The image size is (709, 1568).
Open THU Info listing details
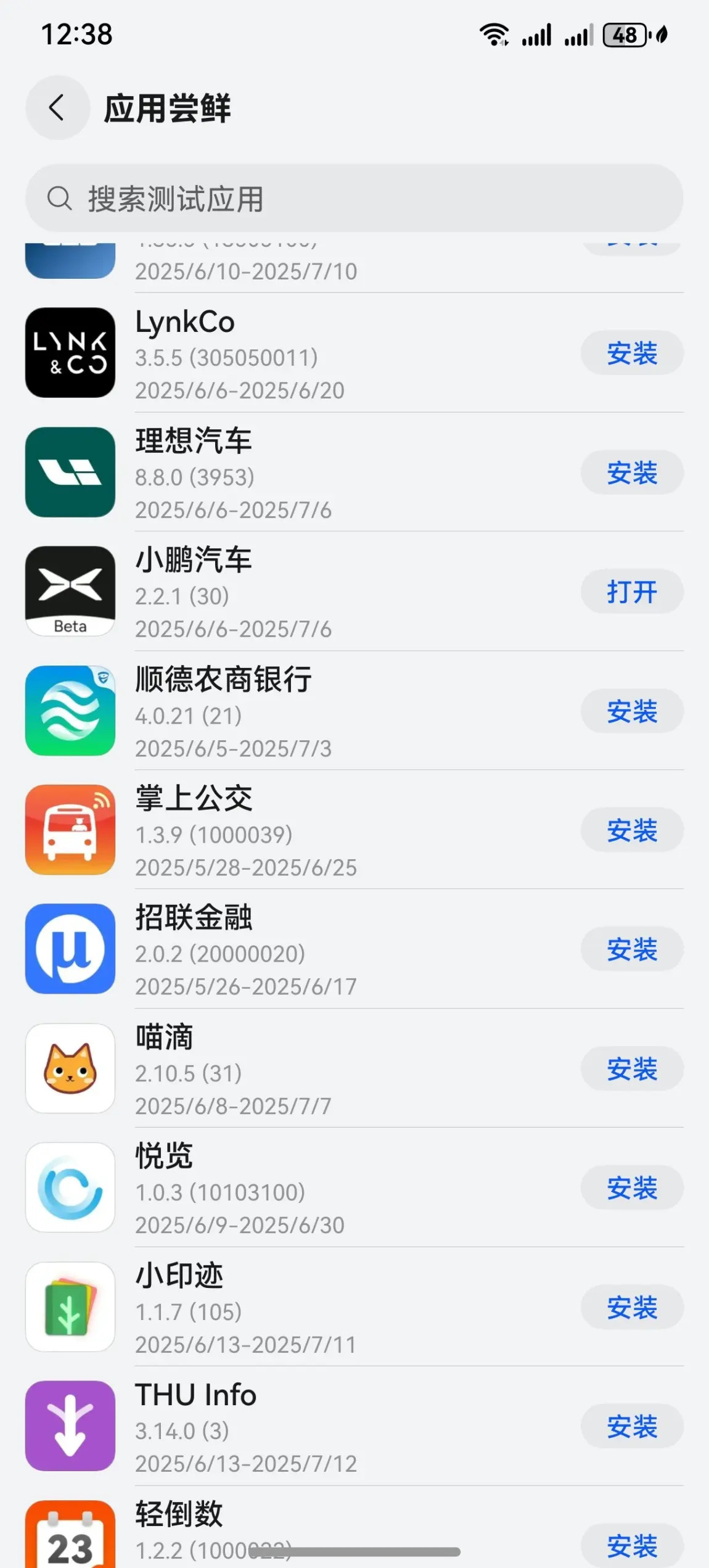pyautogui.click(x=308, y=1426)
